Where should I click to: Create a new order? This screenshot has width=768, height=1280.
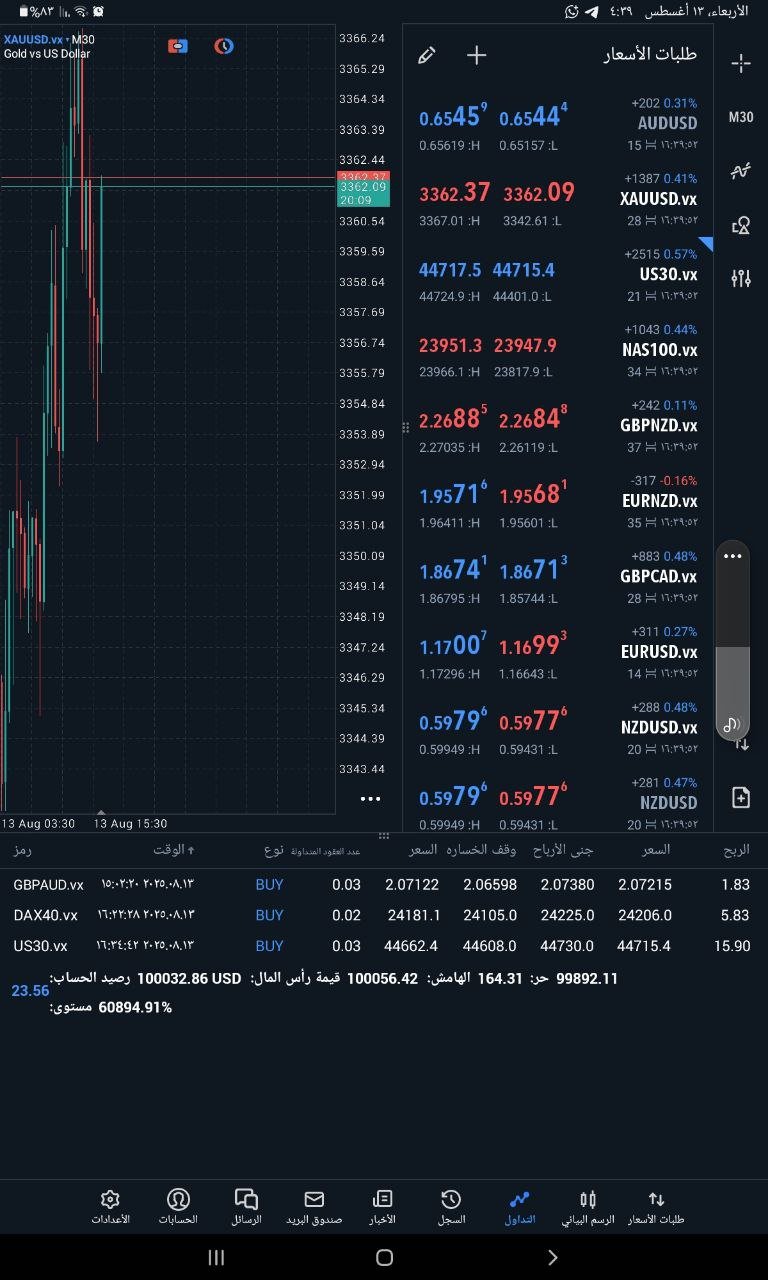pos(741,797)
